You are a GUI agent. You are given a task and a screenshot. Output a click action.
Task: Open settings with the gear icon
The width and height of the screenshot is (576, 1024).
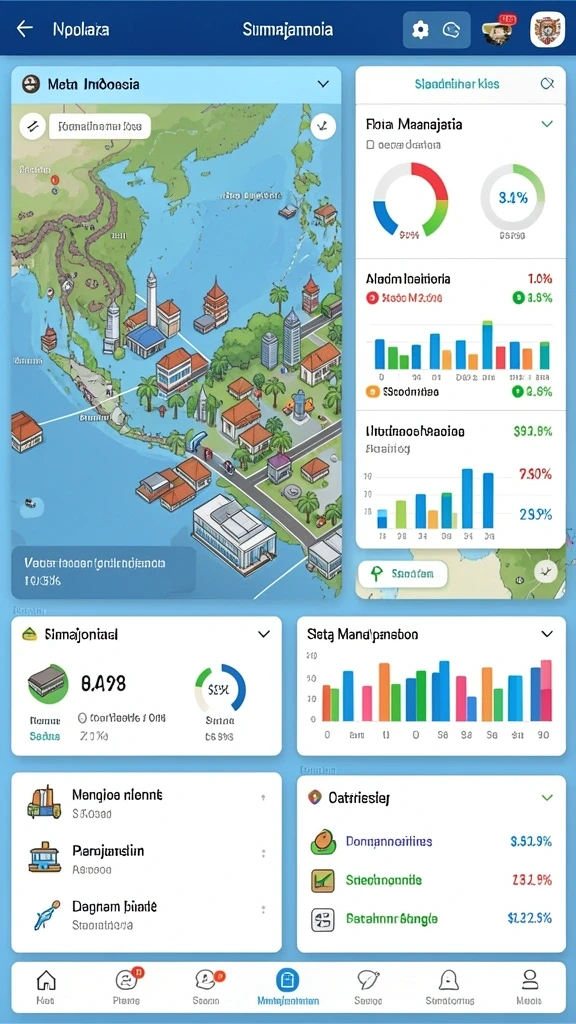coord(421,30)
